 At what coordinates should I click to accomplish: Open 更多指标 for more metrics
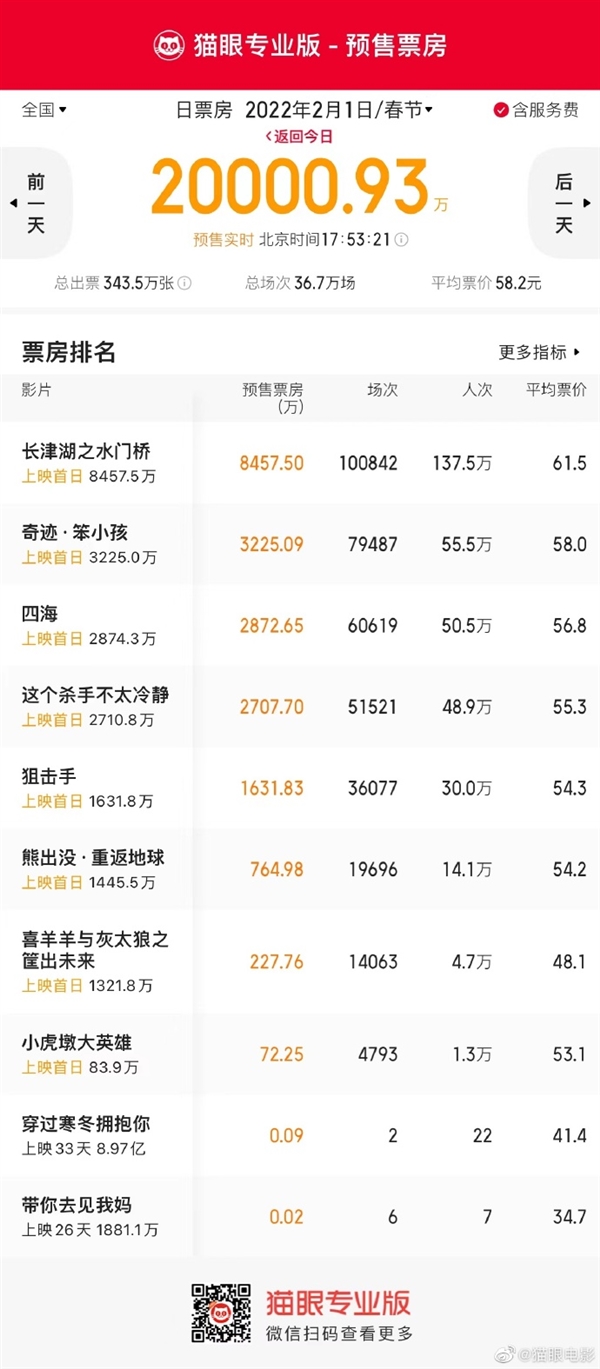[540, 352]
